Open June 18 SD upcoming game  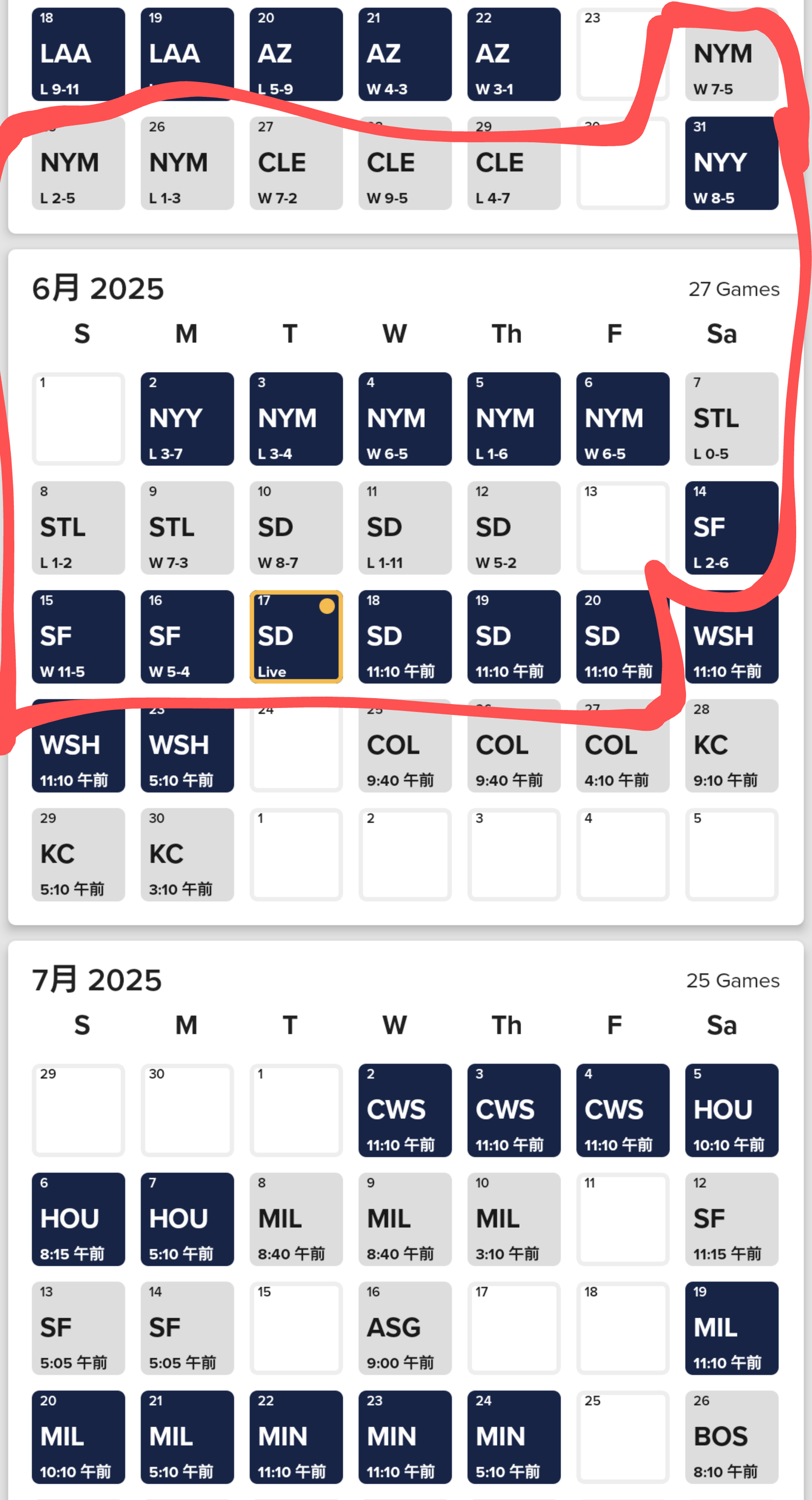click(x=405, y=636)
